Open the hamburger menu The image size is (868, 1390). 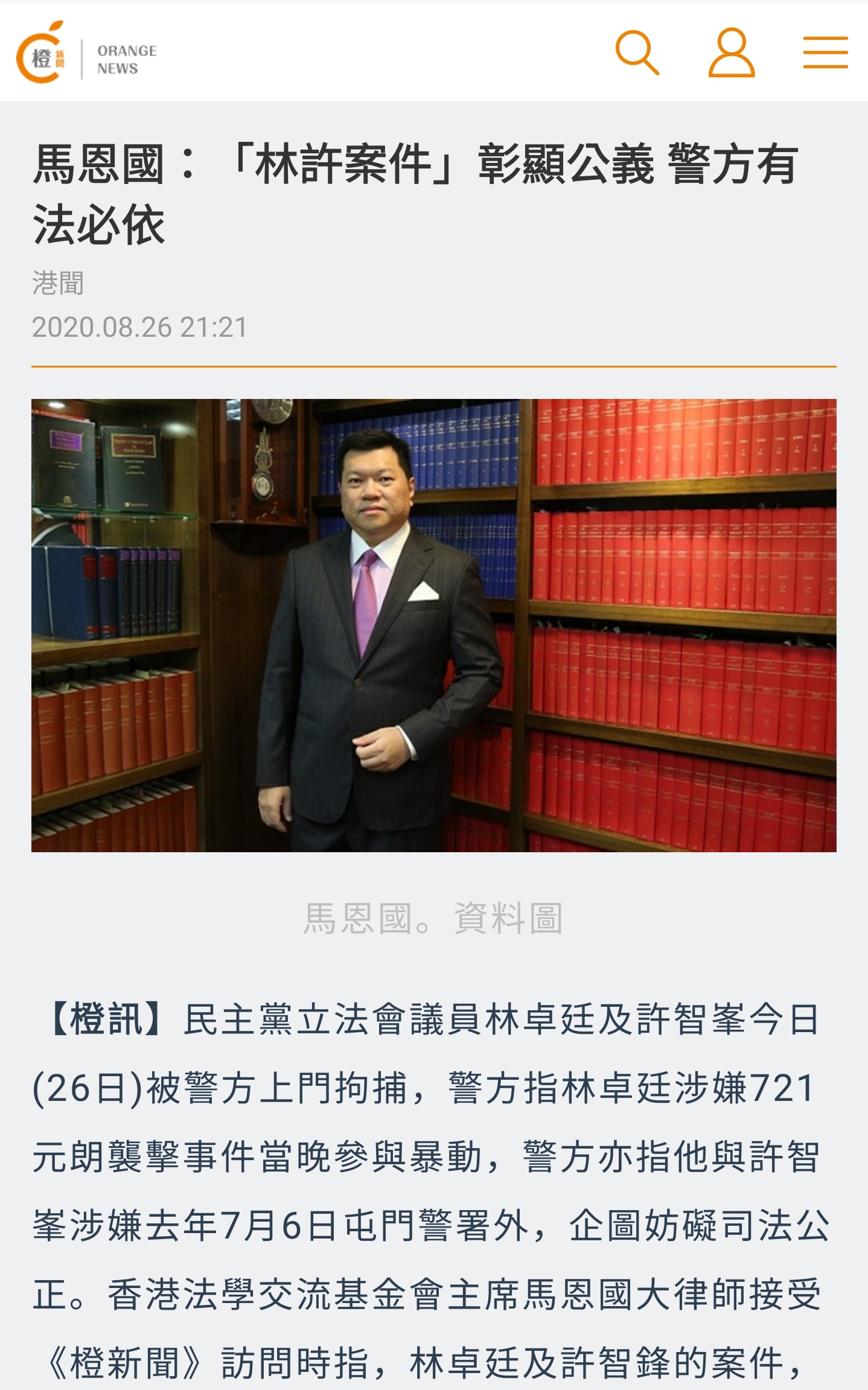825,53
